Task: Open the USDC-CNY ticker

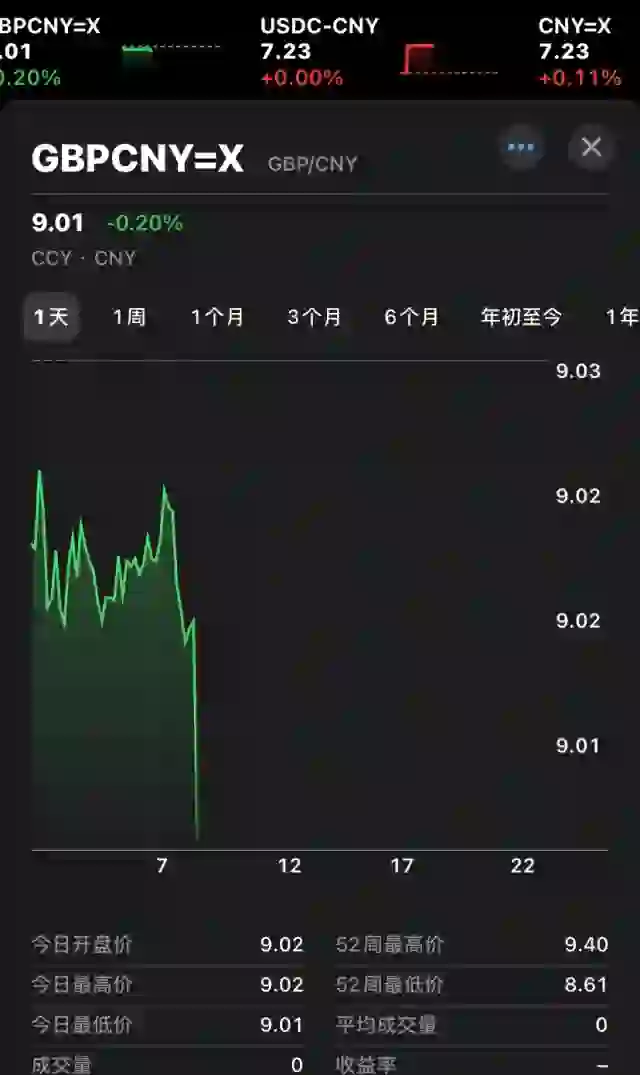Action: pos(380,53)
